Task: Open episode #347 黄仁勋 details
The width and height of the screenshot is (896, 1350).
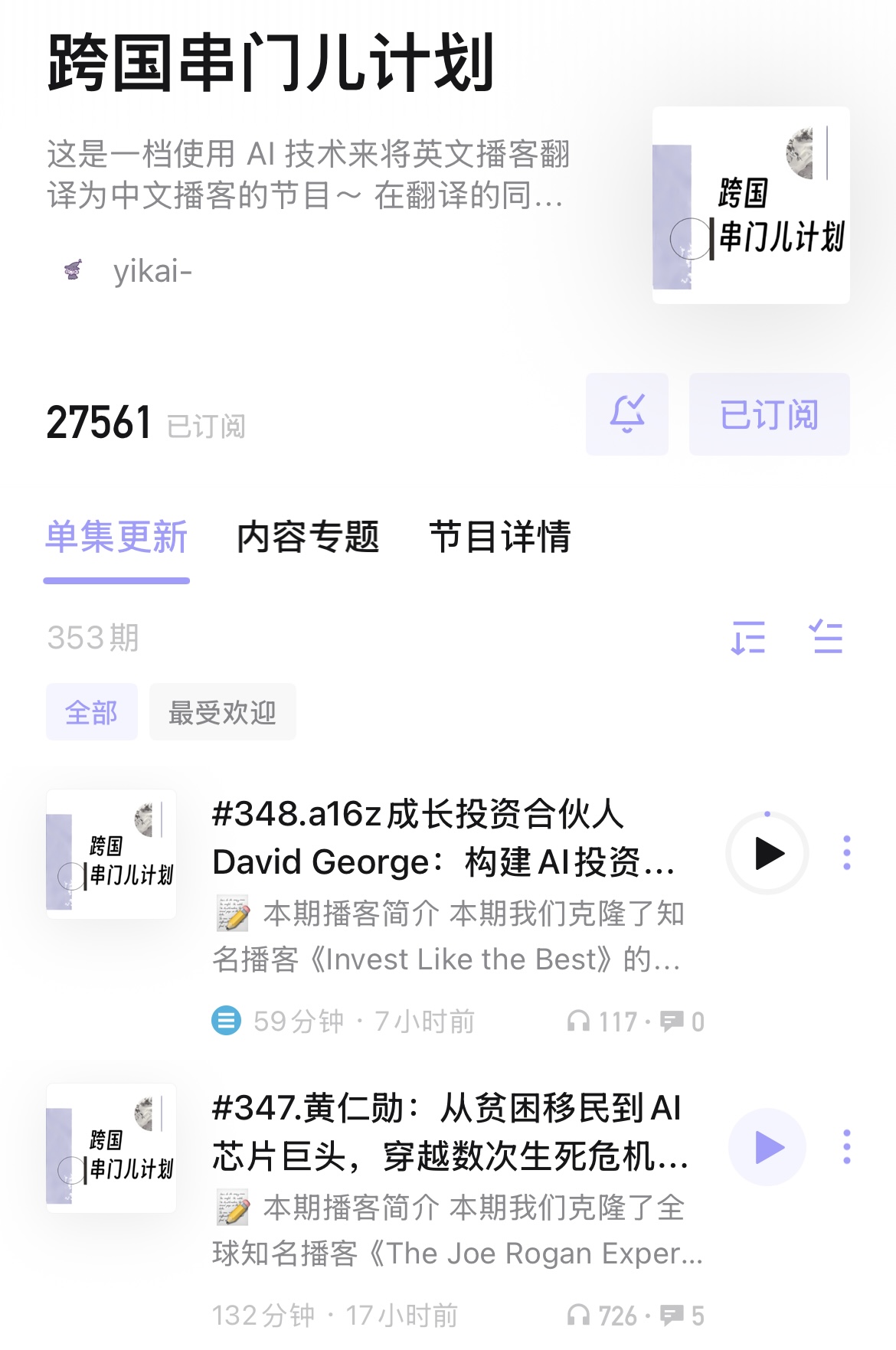Action: coord(448,1132)
